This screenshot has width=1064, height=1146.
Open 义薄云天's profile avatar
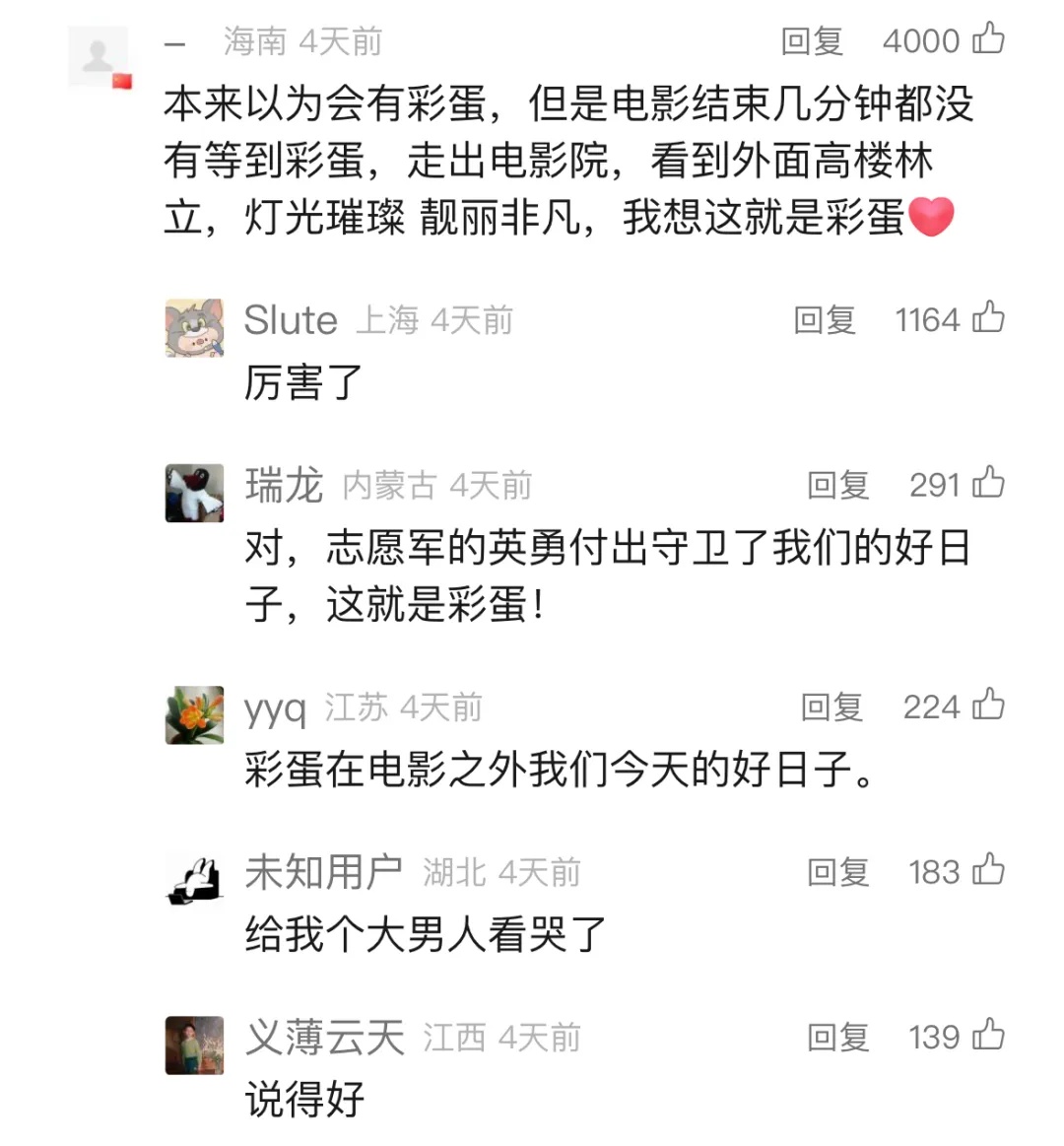(x=194, y=1045)
